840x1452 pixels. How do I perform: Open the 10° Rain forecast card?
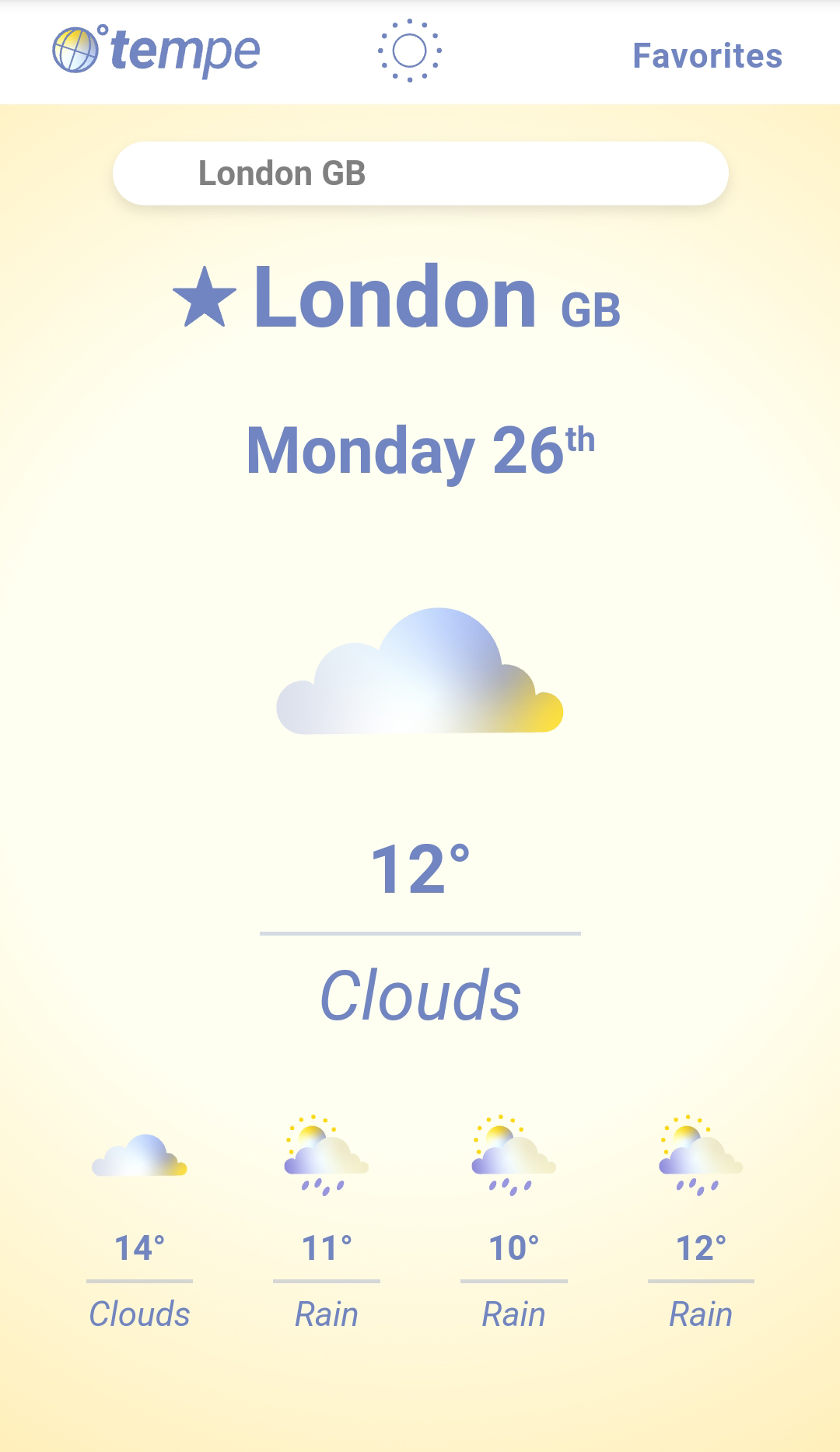[514, 1225]
